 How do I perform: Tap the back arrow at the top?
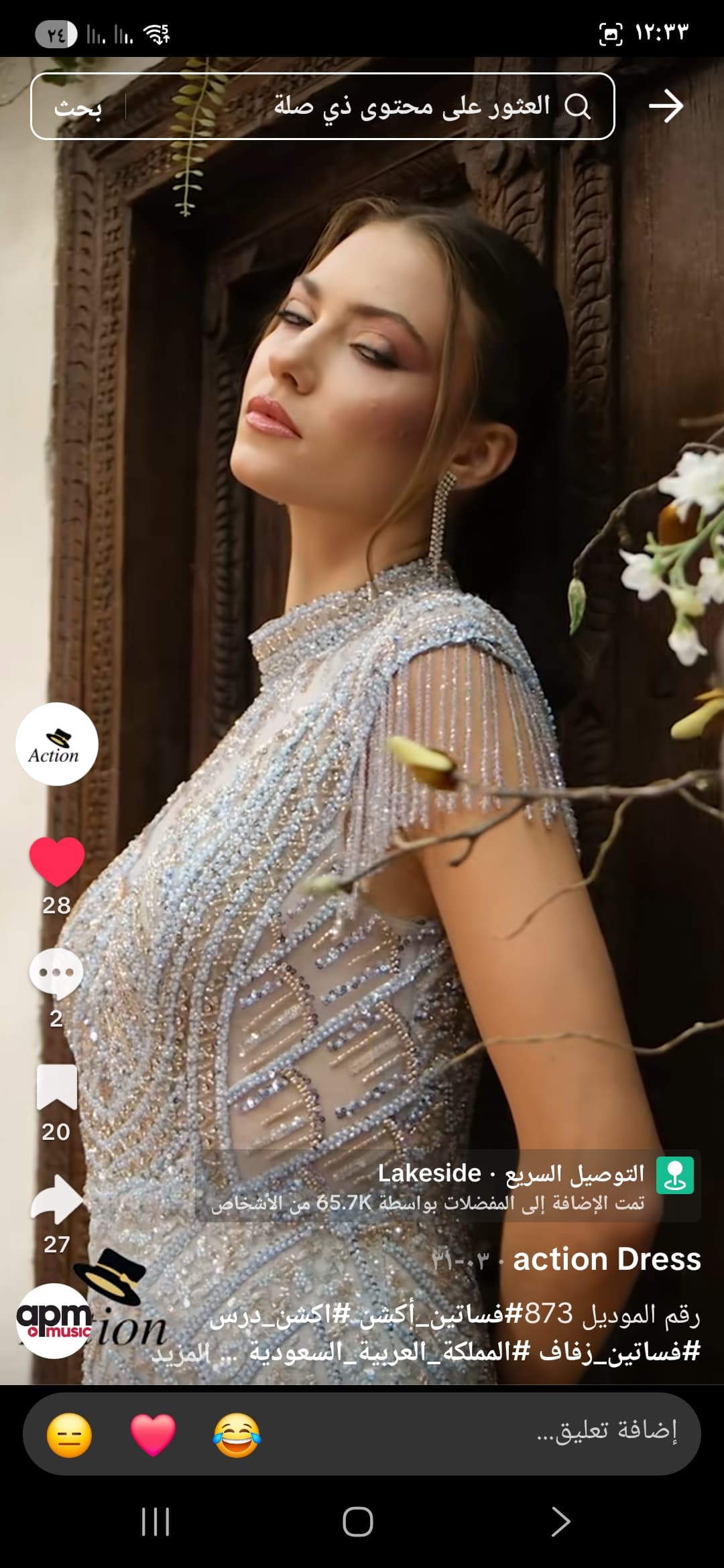coord(666,107)
